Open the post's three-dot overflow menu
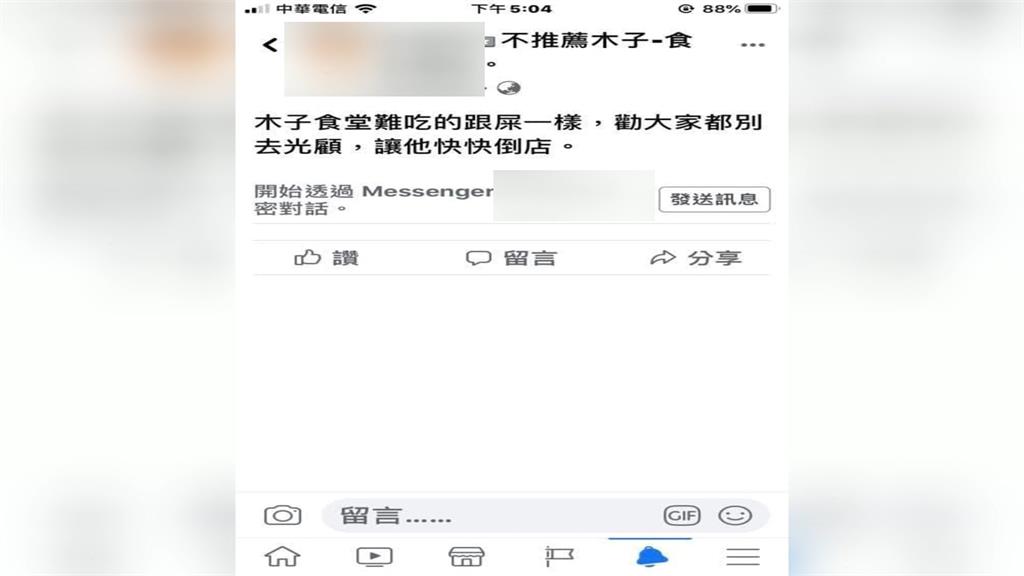Image resolution: width=1024 pixels, height=576 pixels. 751,45
